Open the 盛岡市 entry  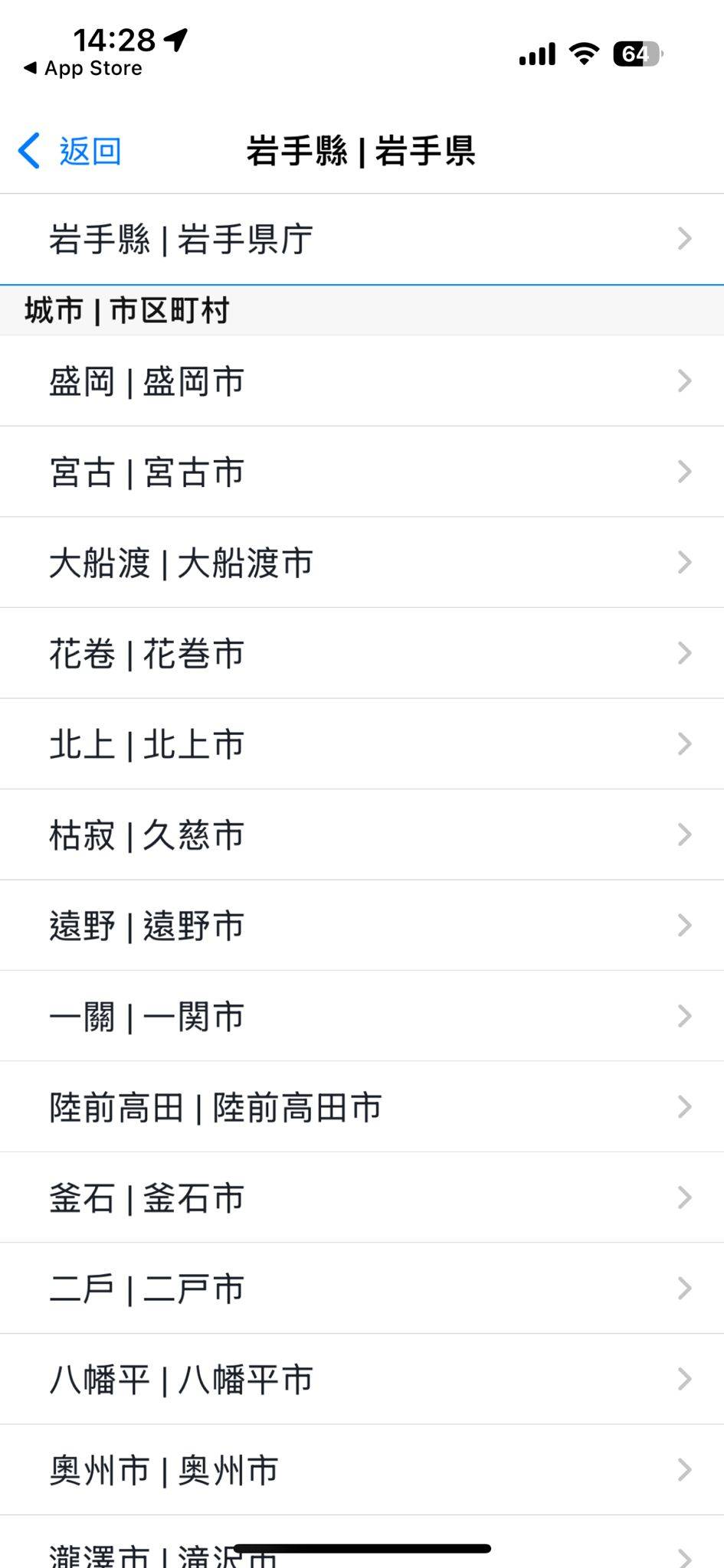362,381
